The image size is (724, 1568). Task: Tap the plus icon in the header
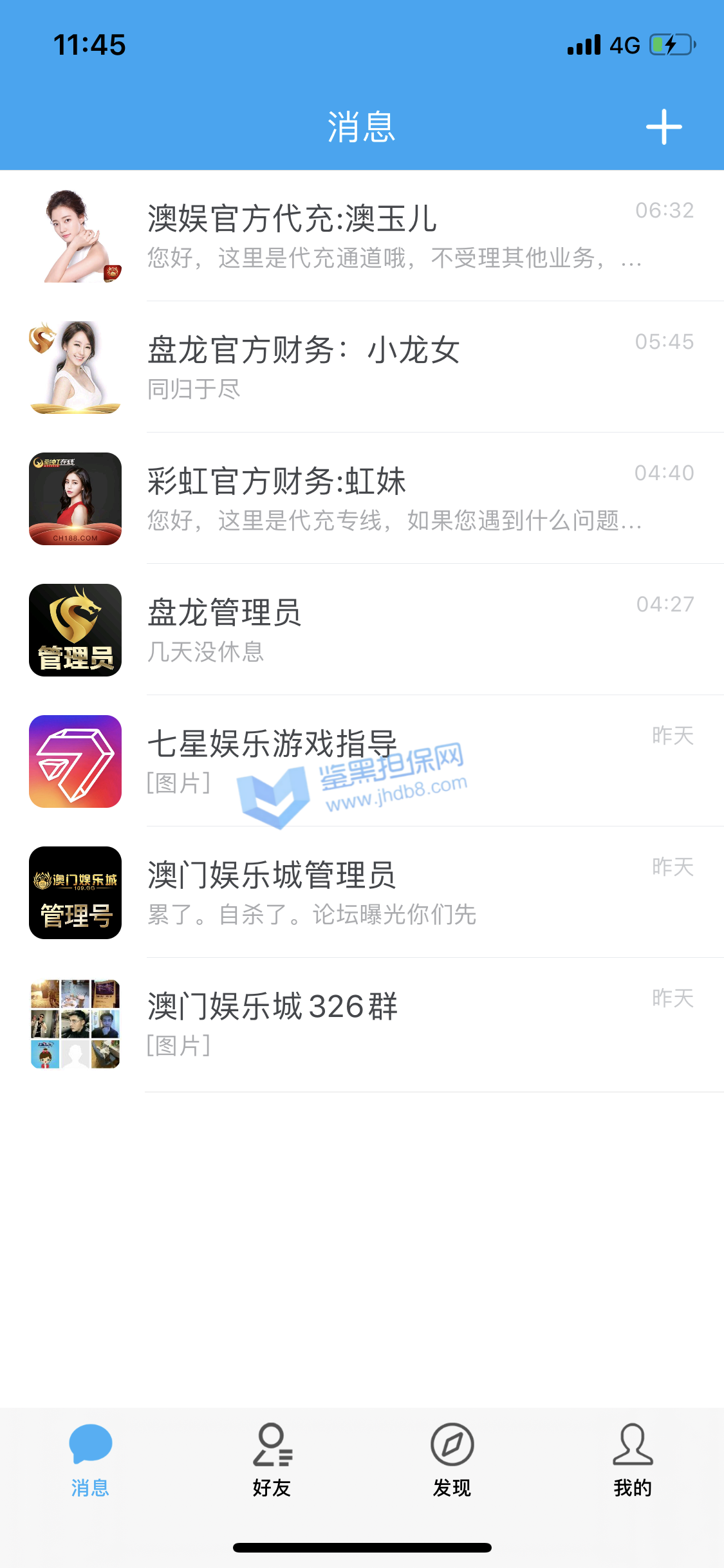(x=664, y=127)
